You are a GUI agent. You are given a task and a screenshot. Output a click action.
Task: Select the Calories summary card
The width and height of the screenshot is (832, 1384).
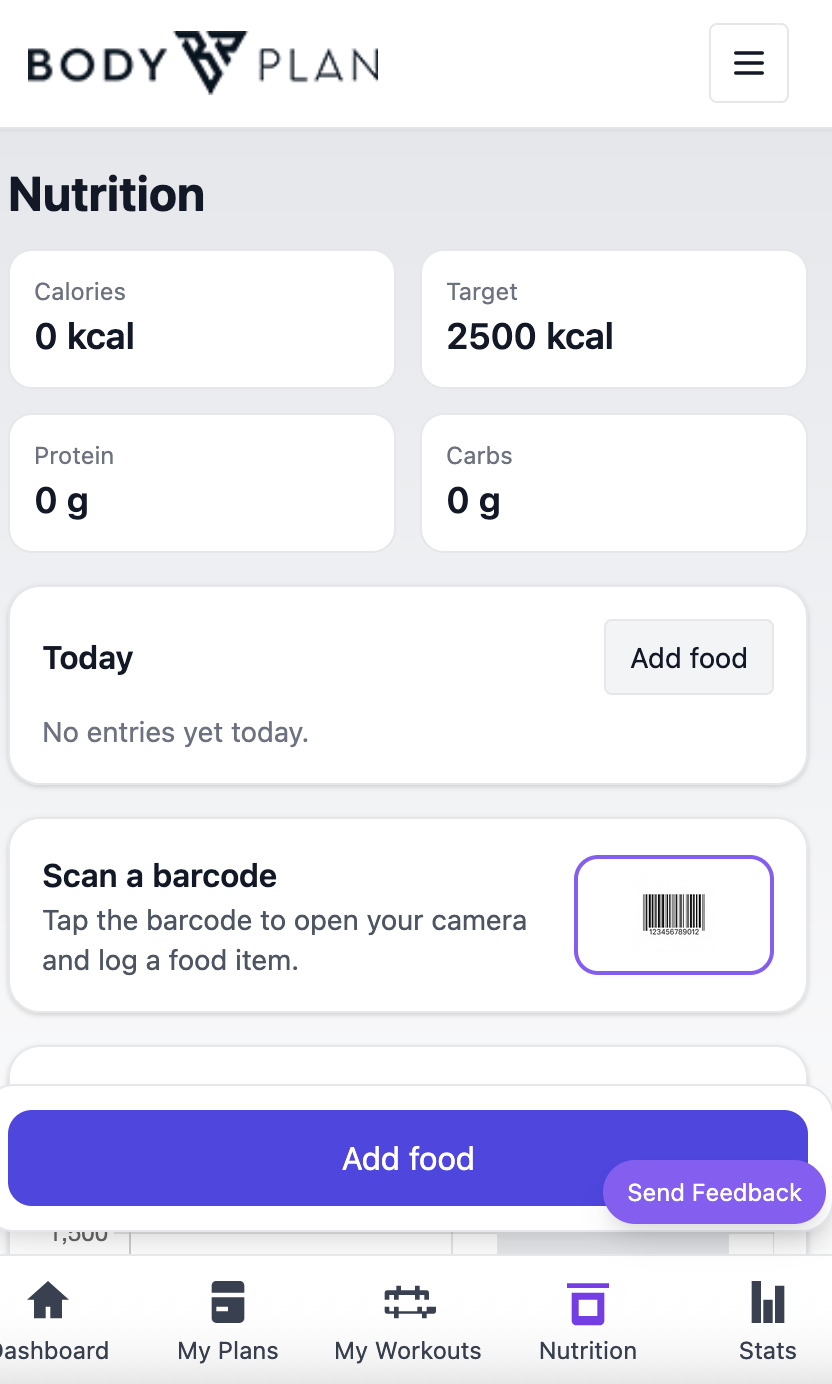tap(201, 318)
